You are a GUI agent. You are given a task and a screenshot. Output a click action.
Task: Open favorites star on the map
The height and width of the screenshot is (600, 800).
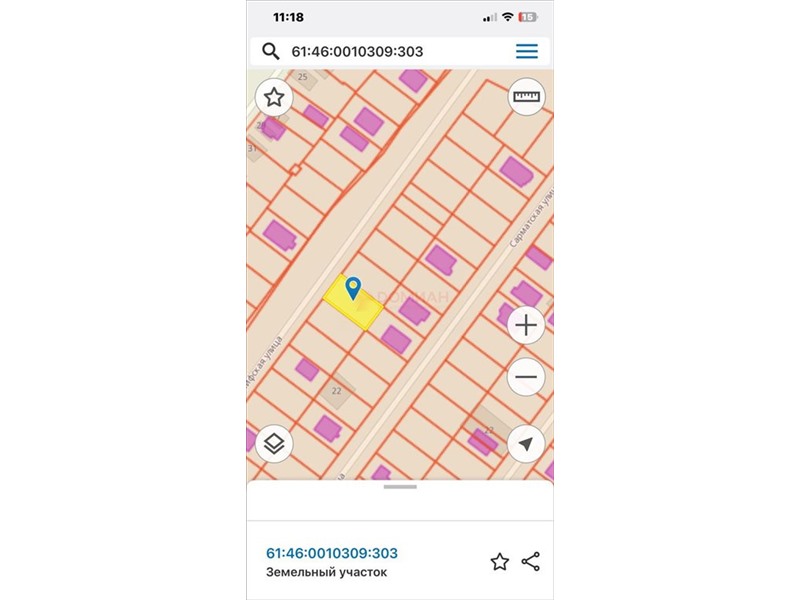[274, 98]
